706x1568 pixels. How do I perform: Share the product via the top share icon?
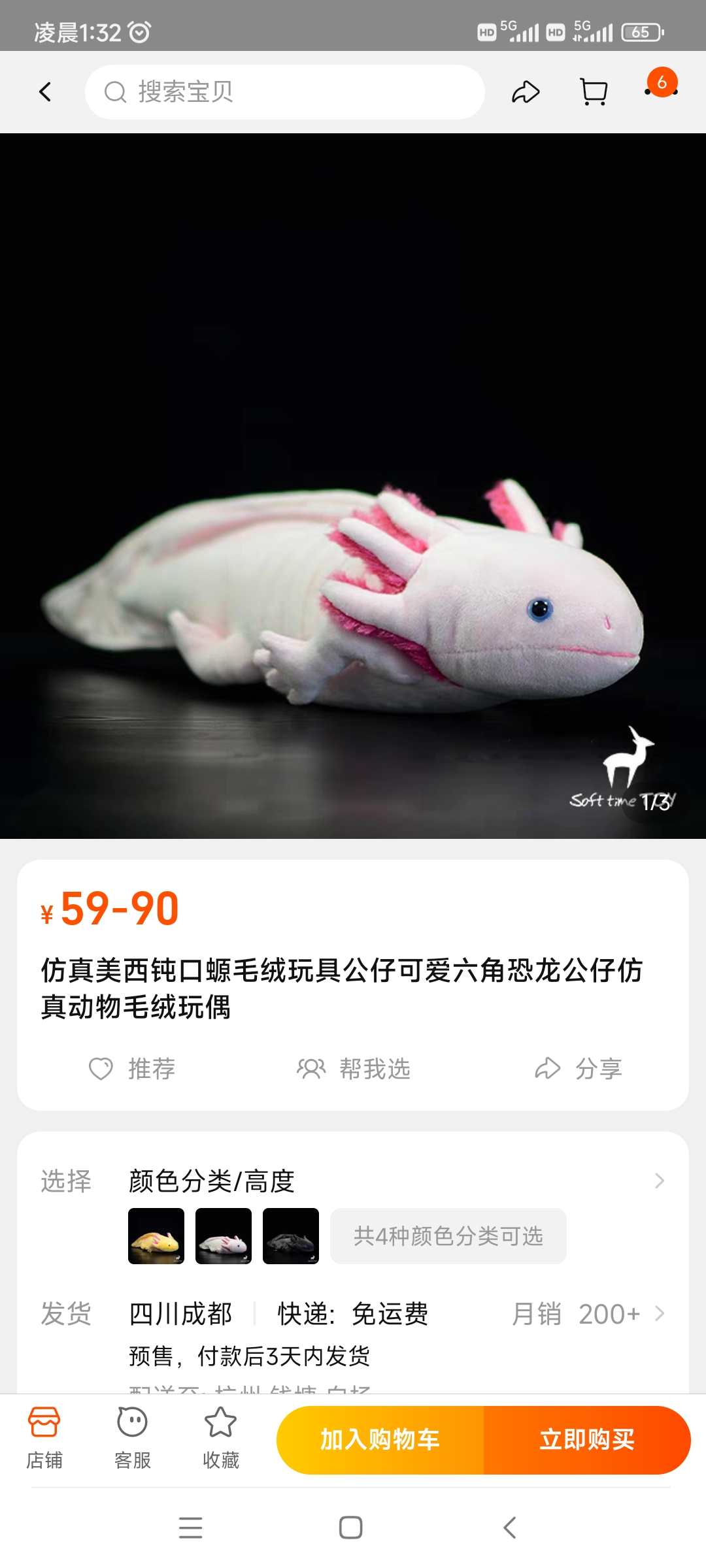[526, 92]
